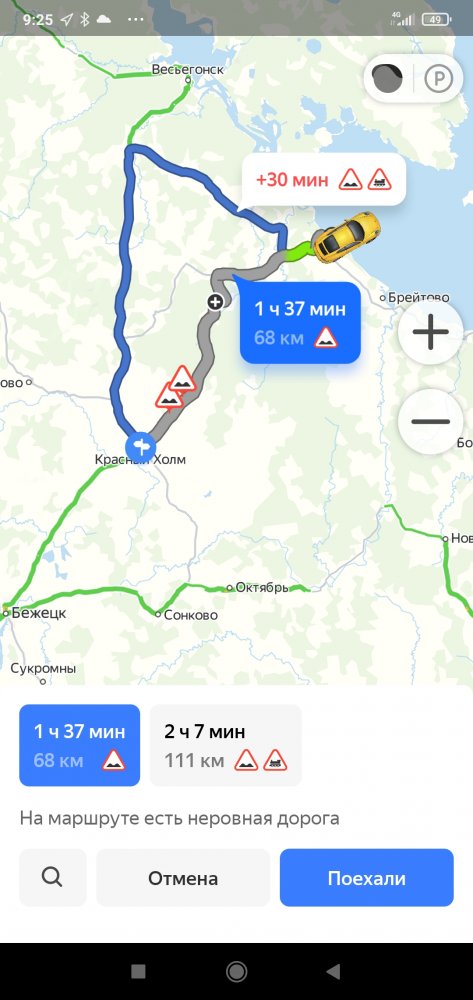Tap the waypoint plus marker on the route

tap(215, 302)
